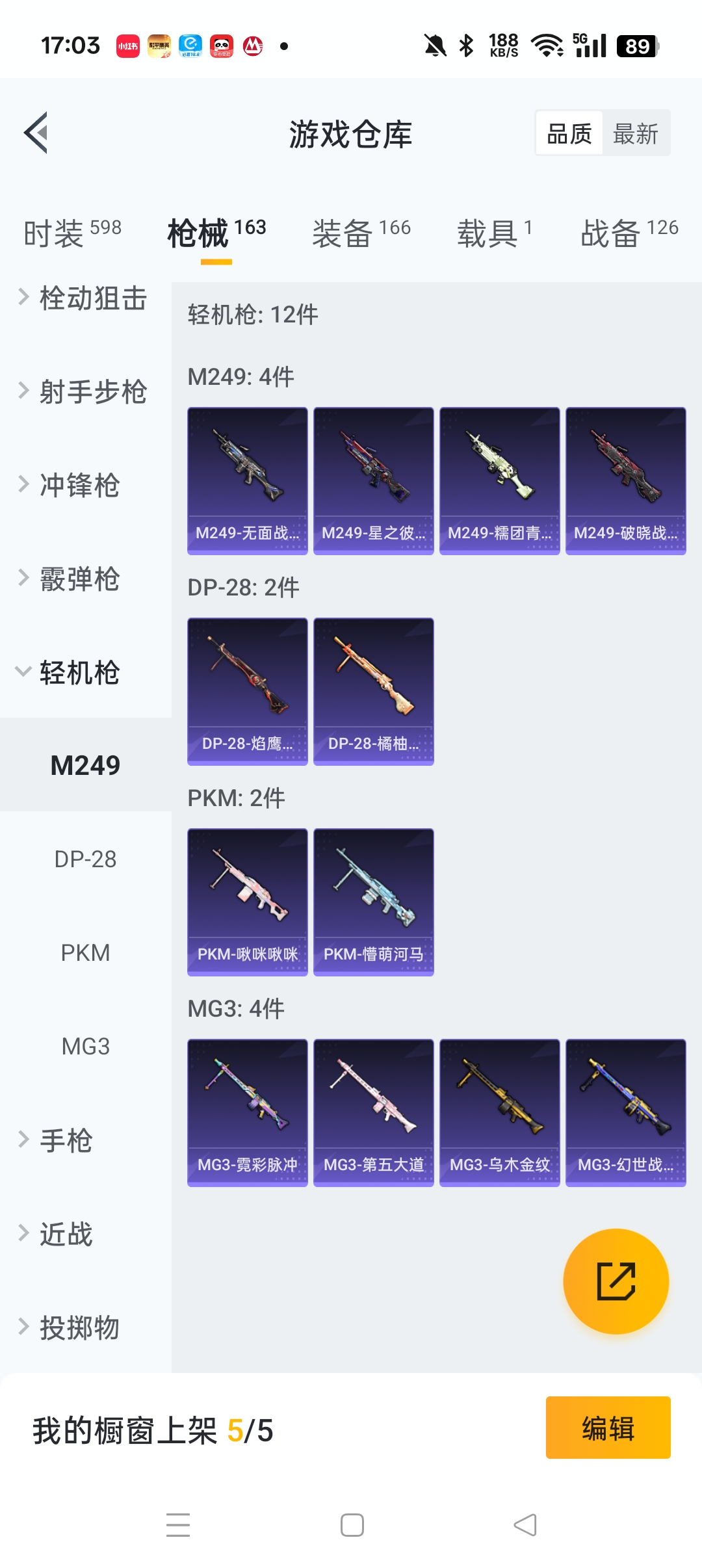Image resolution: width=702 pixels, height=1568 pixels.
Task: Expand the 手枪 category
Action: click(x=65, y=1140)
